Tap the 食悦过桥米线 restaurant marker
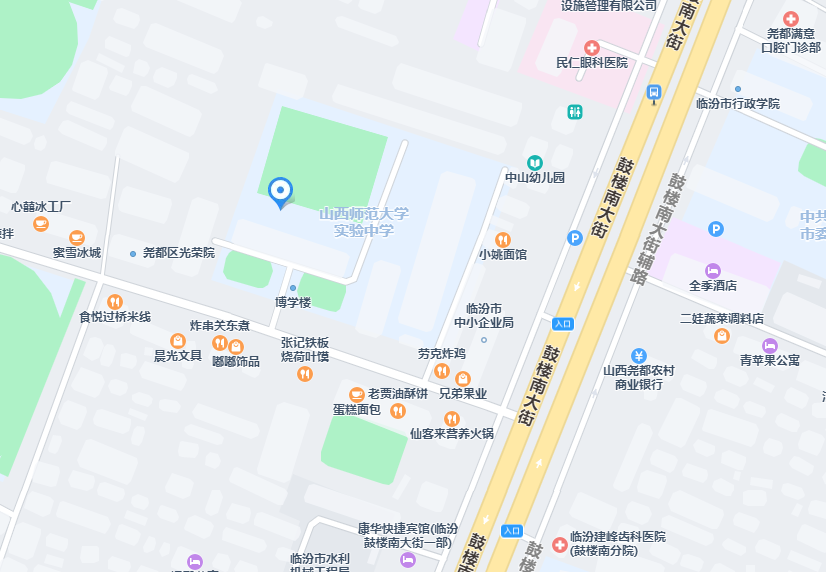826x572 pixels. (x=115, y=301)
